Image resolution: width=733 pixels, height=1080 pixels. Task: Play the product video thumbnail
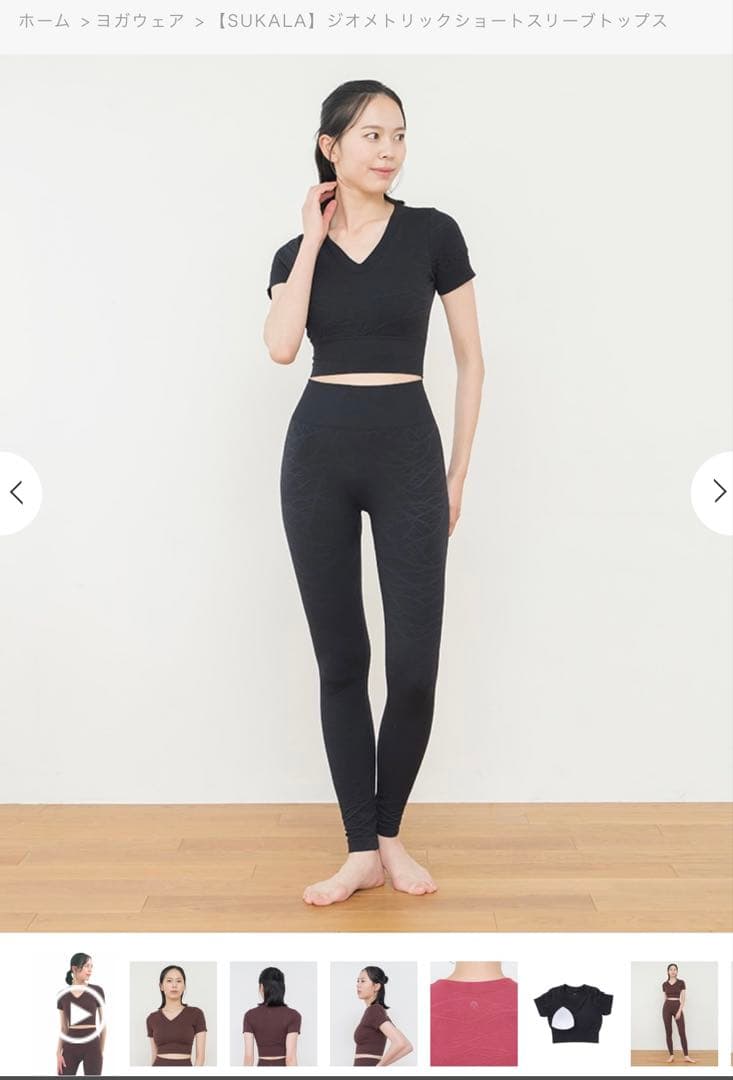click(80, 1013)
